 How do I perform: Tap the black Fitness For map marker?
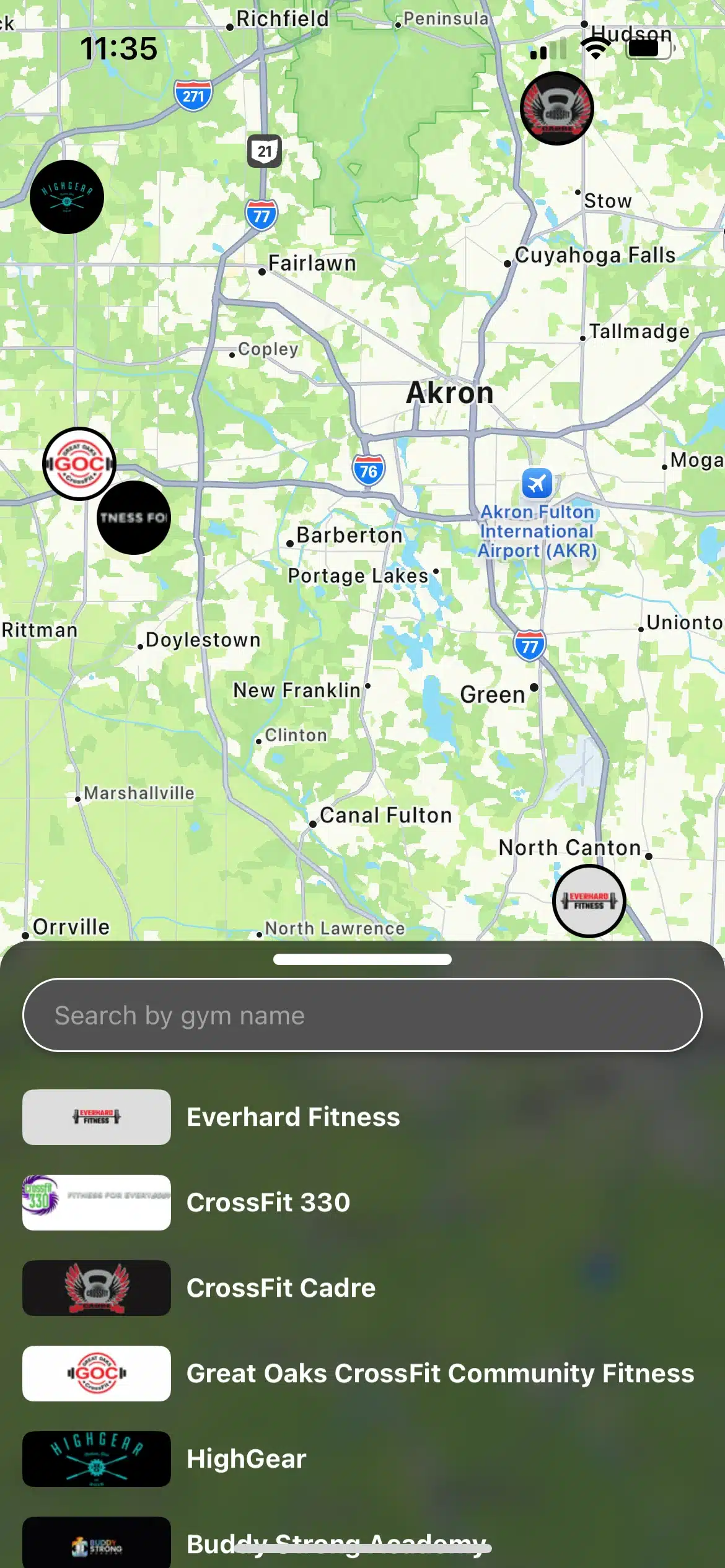coord(134,518)
